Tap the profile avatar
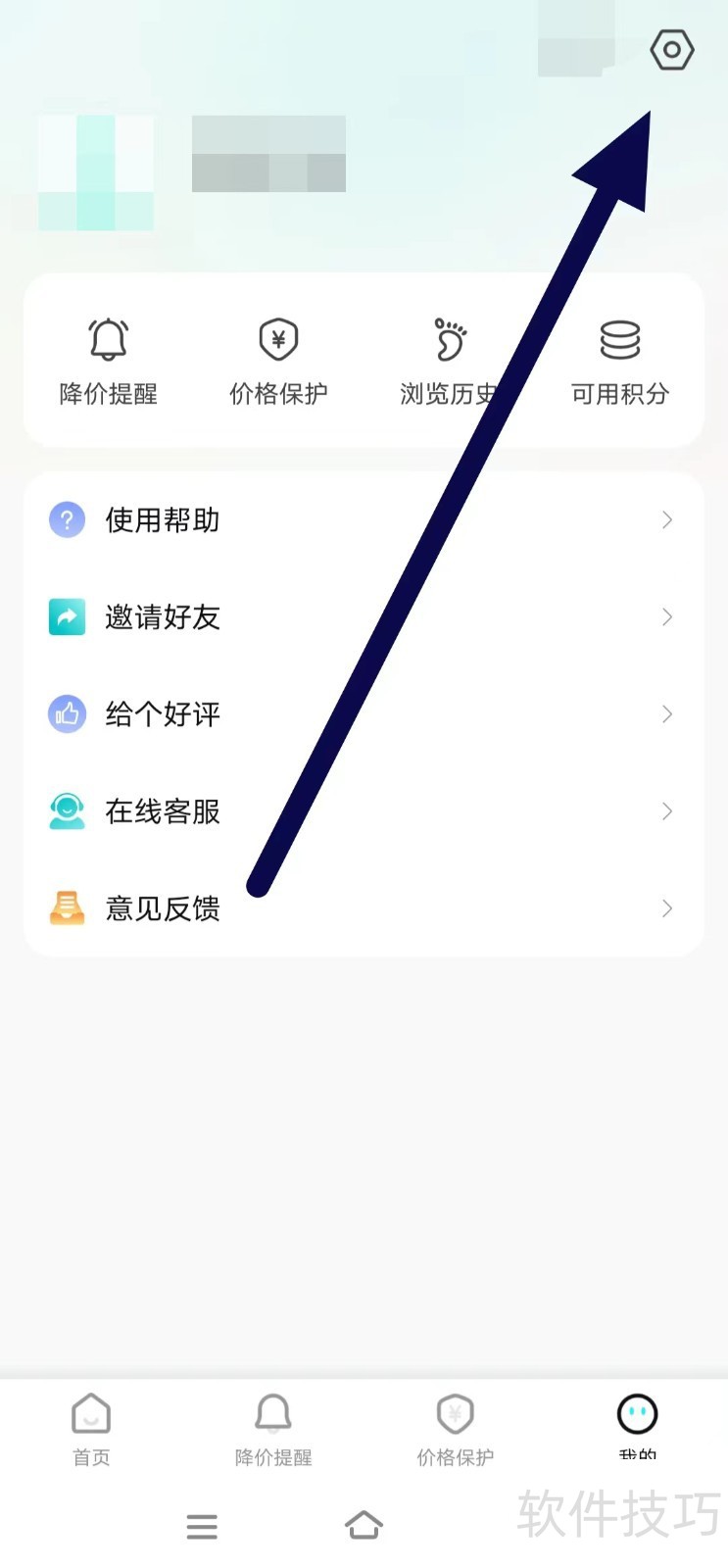The image size is (728, 1568). (96, 172)
